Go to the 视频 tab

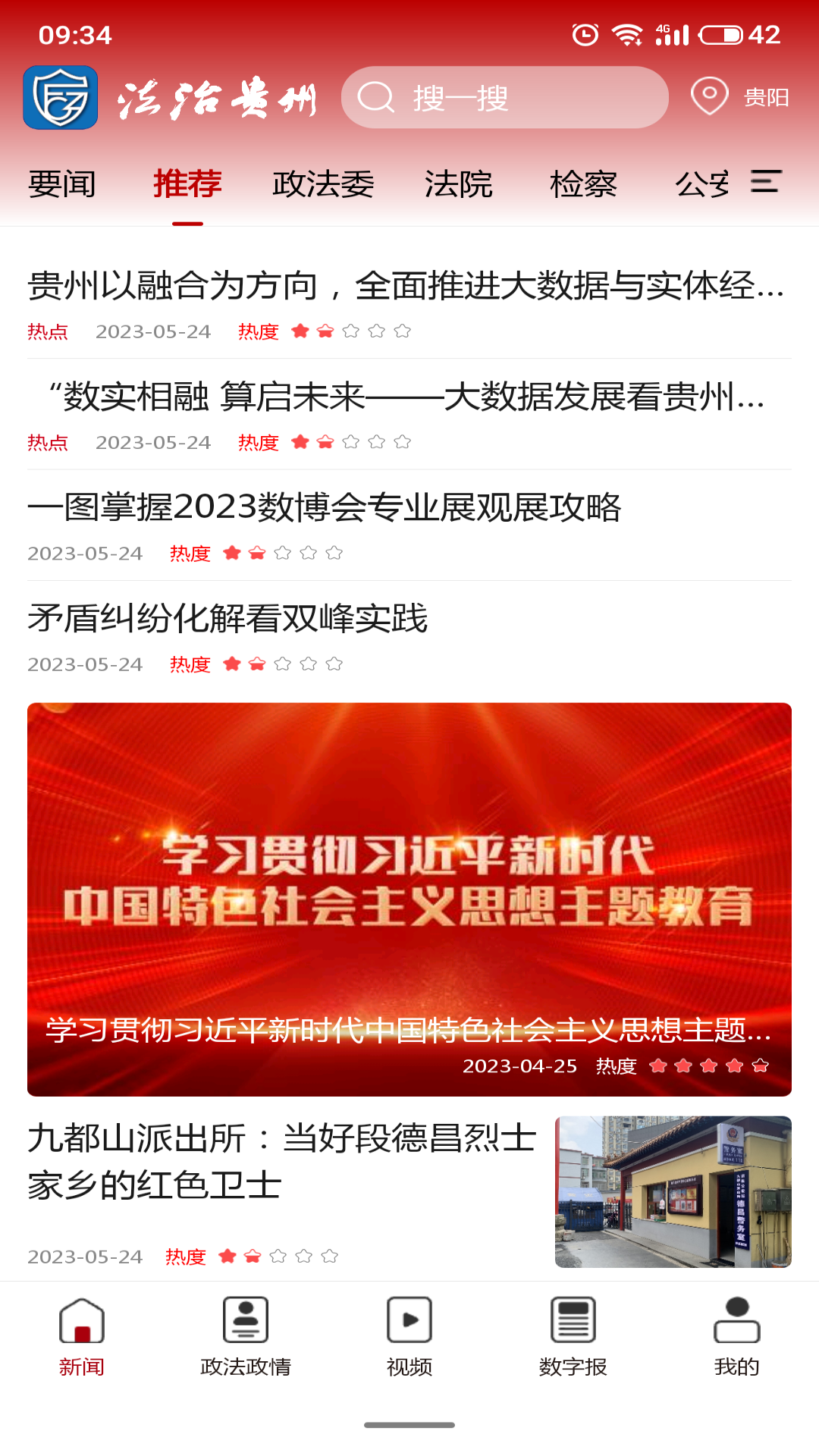(x=409, y=1336)
